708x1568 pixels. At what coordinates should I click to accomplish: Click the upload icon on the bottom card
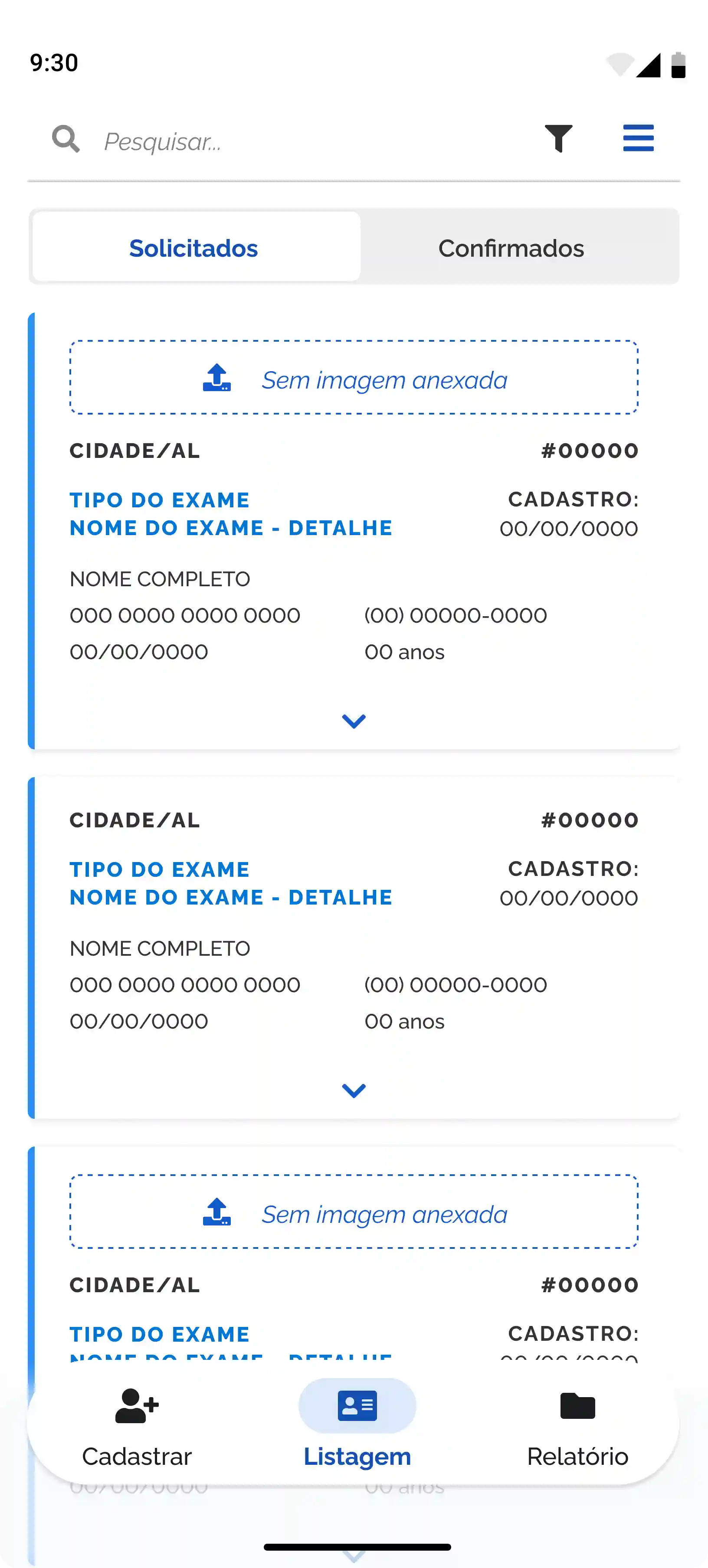(217, 1213)
